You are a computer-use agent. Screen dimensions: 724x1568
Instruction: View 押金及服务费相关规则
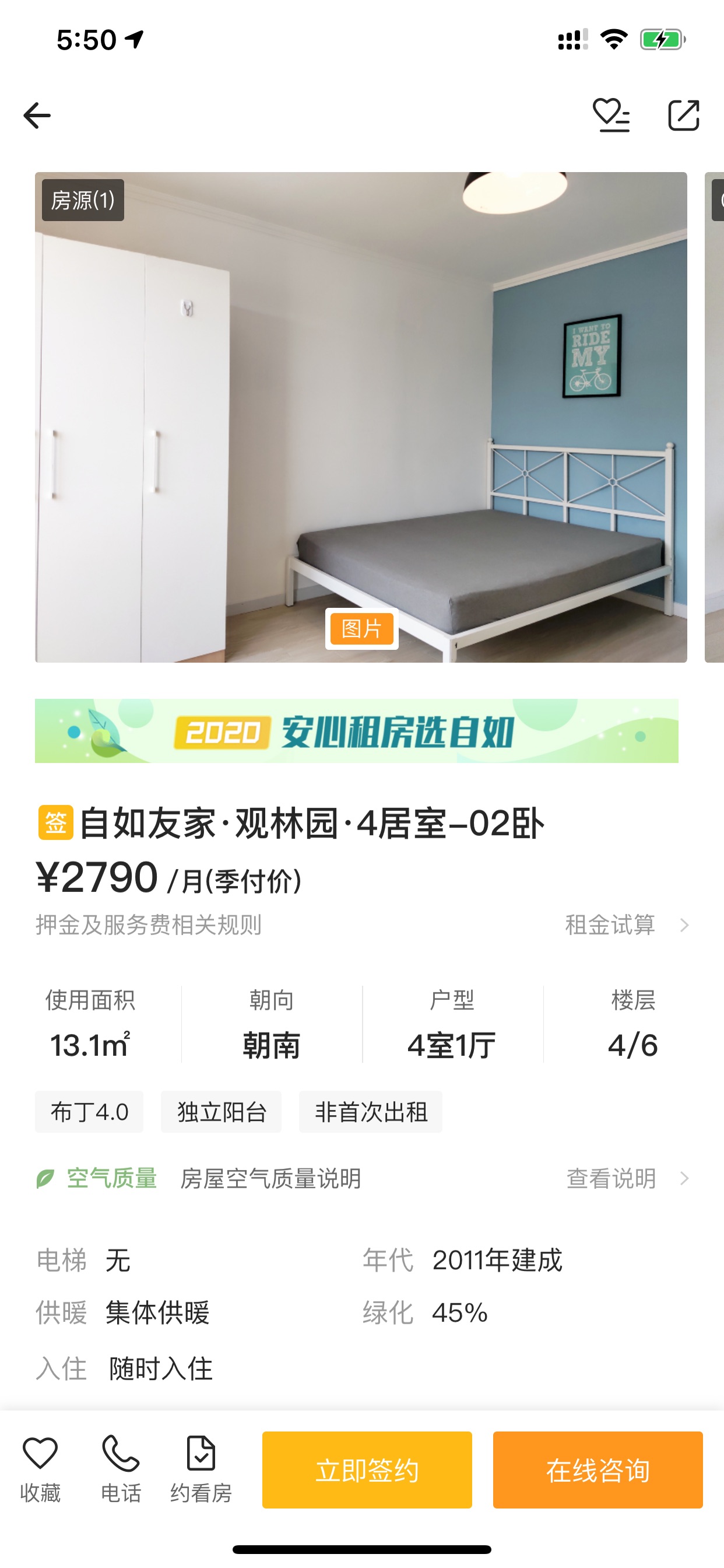coord(149,925)
